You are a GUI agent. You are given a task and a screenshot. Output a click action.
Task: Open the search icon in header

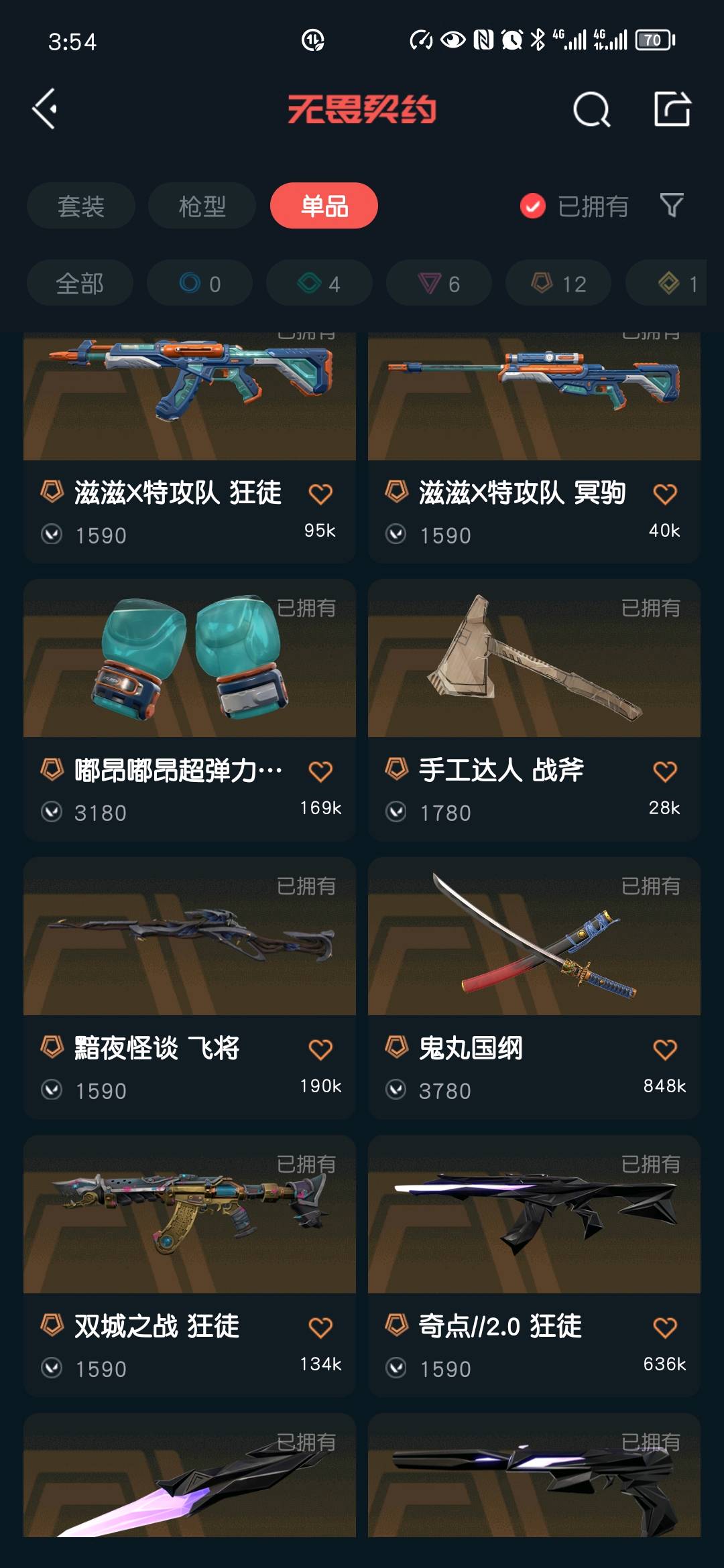pos(591,109)
